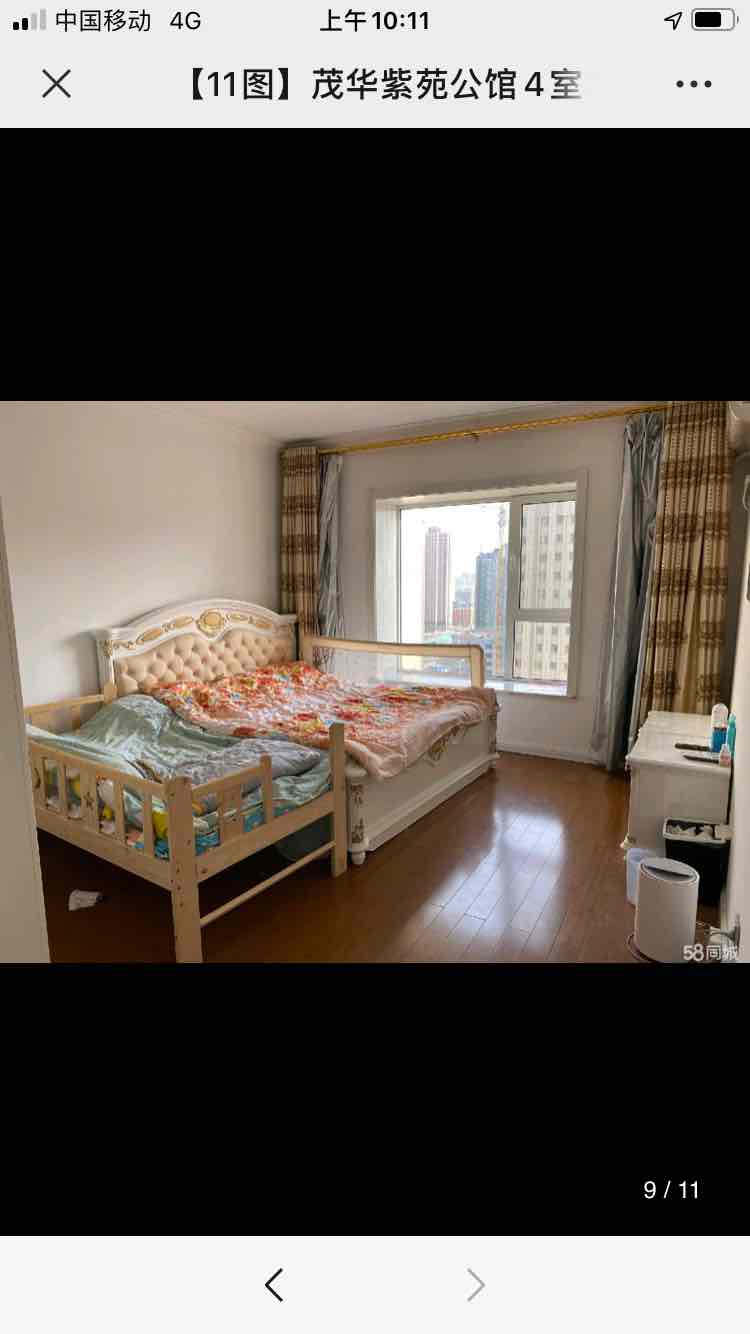750x1334 pixels.
Task: Open the three-dot overflow menu
Action: [693, 84]
